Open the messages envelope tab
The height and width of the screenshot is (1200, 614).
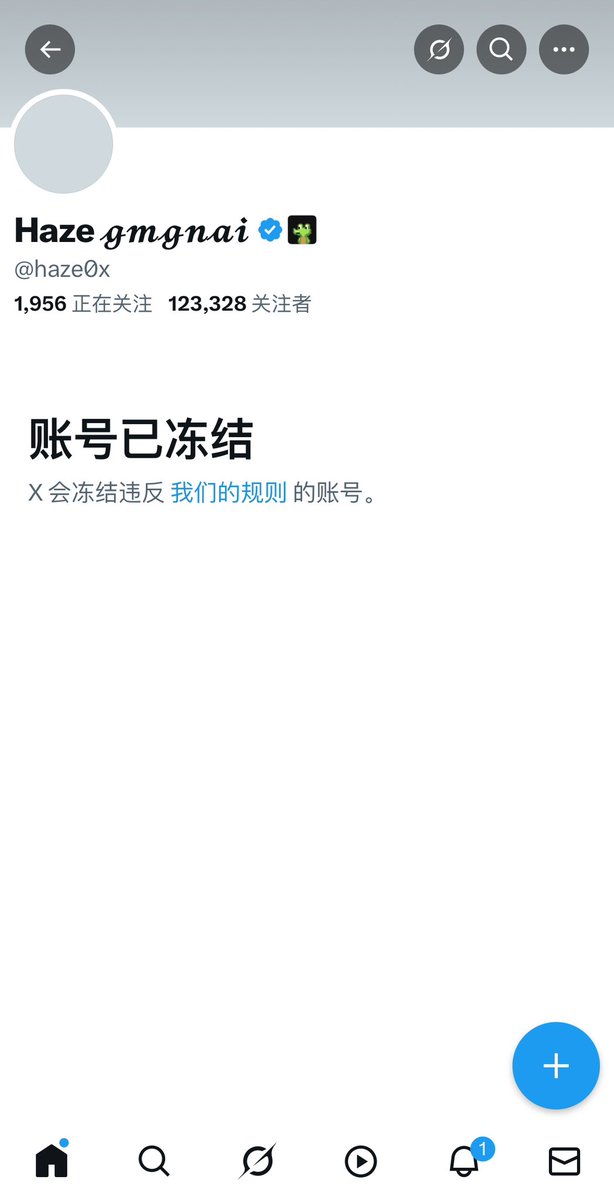pyautogui.click(x=565, y=1161)
